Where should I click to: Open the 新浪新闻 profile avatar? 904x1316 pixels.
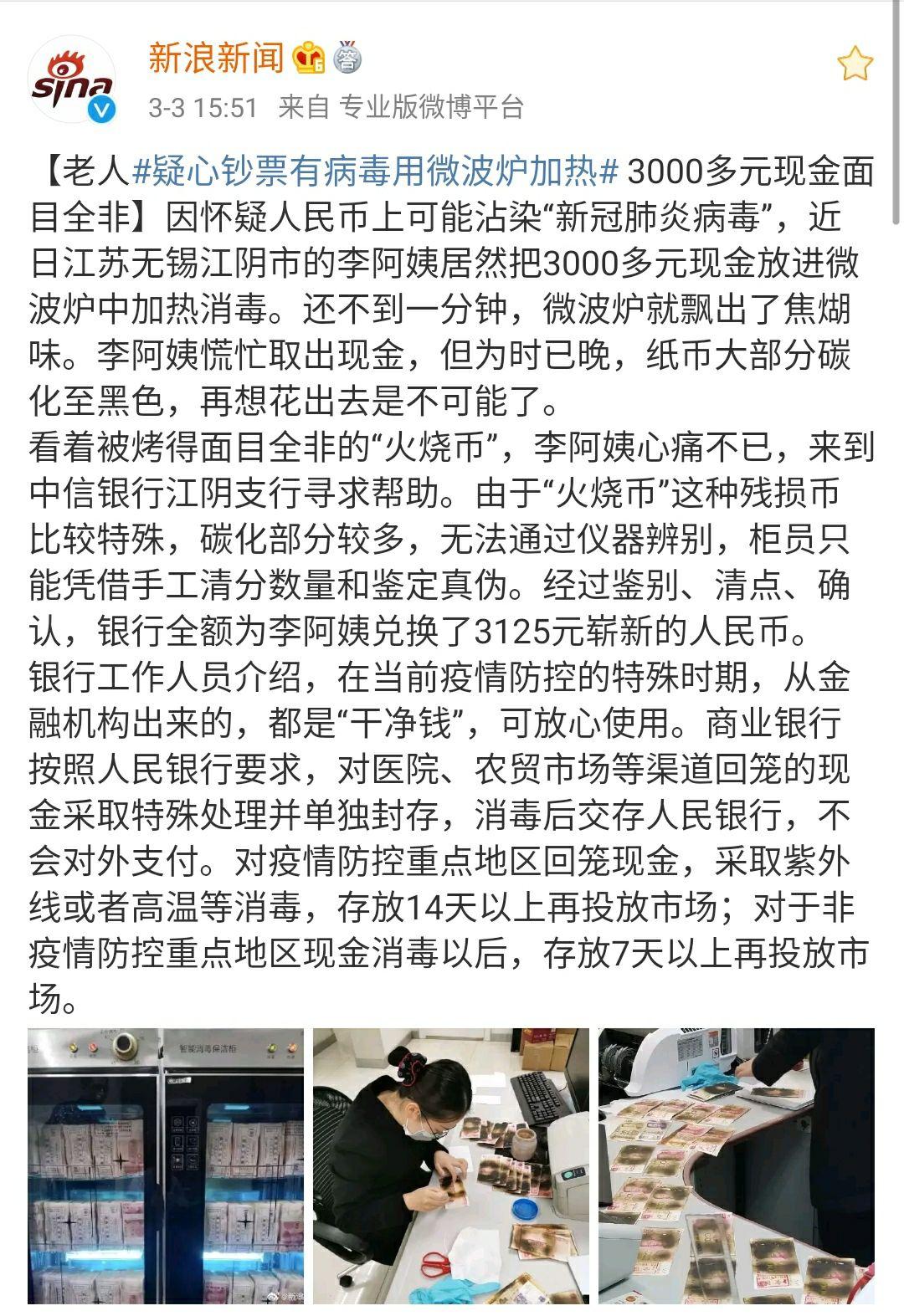coord(73,80)
